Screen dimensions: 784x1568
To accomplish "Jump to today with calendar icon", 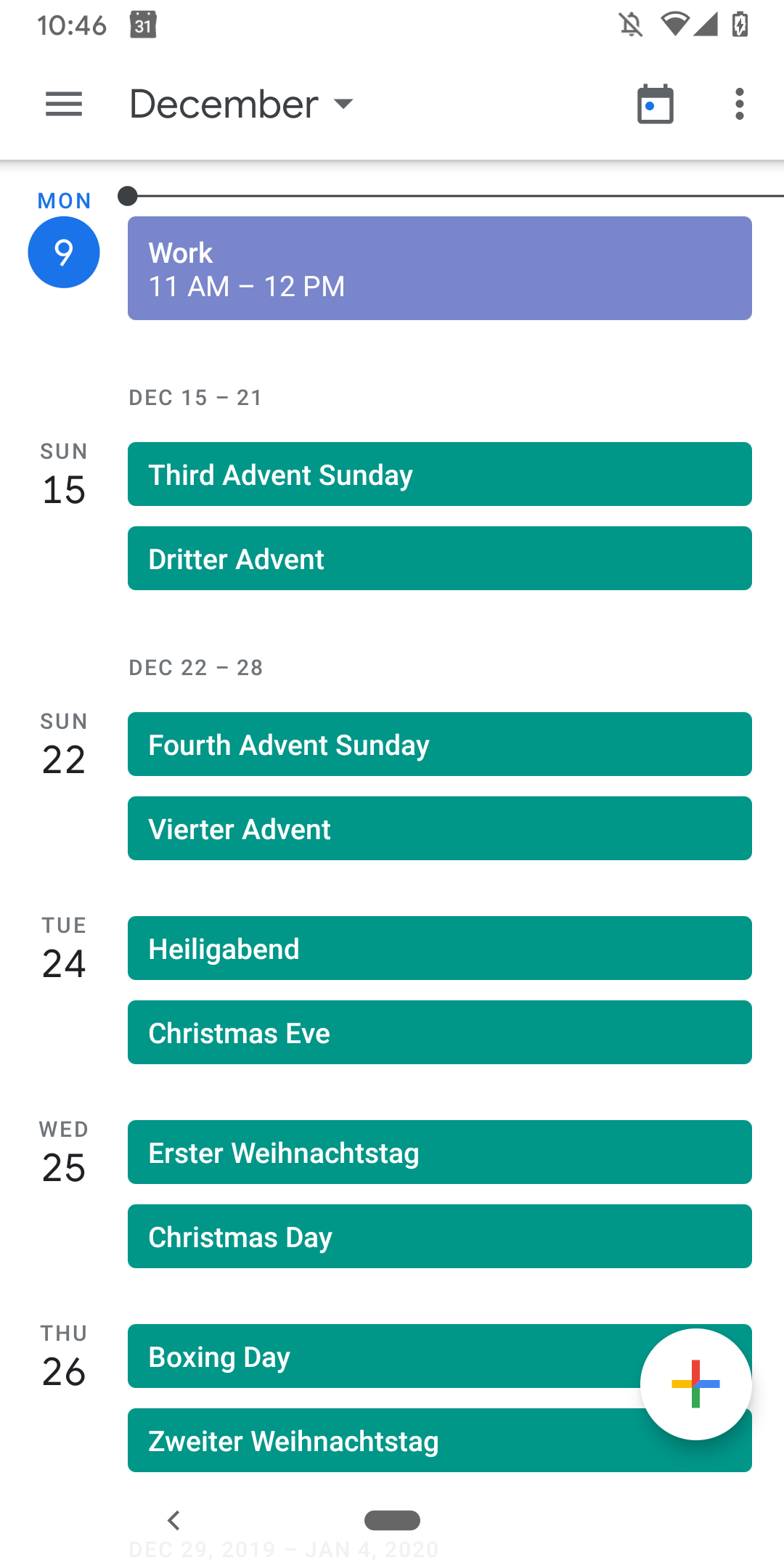I will click(x=655, y=104).
